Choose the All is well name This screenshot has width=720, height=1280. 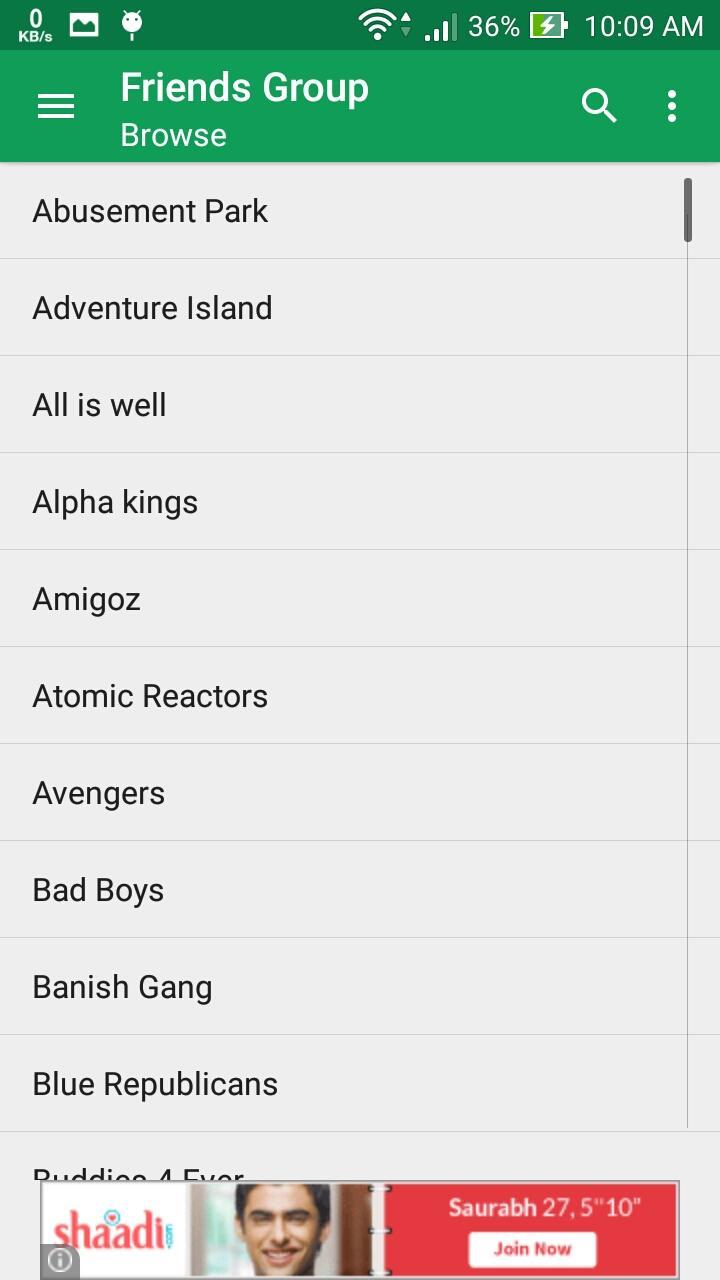pos(99,405)
